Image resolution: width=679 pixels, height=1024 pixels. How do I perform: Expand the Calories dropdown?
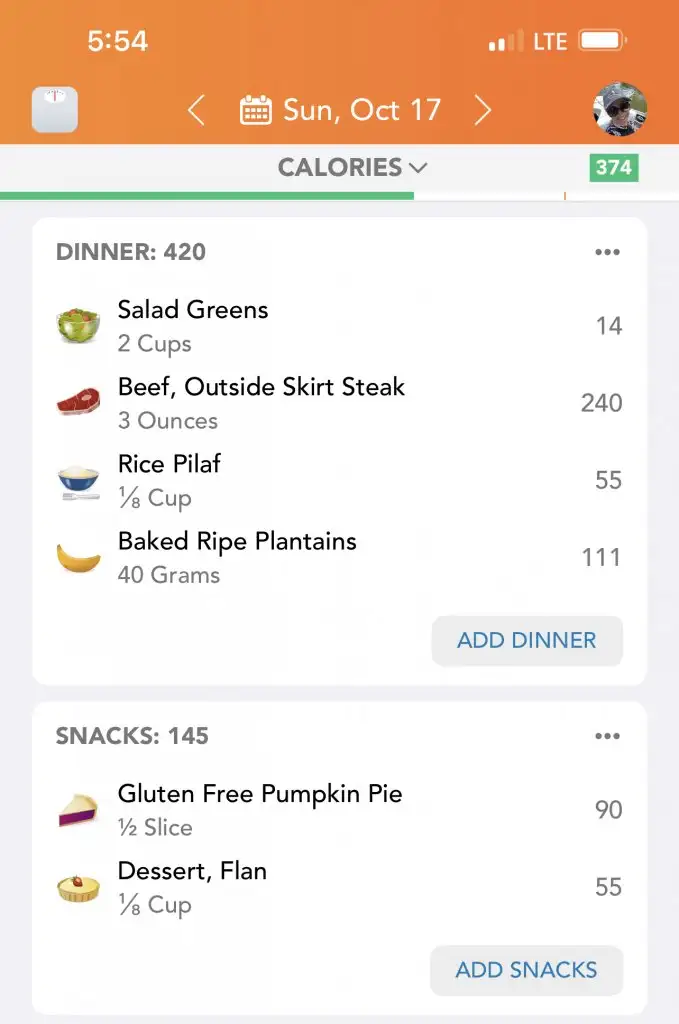[352, 167]
